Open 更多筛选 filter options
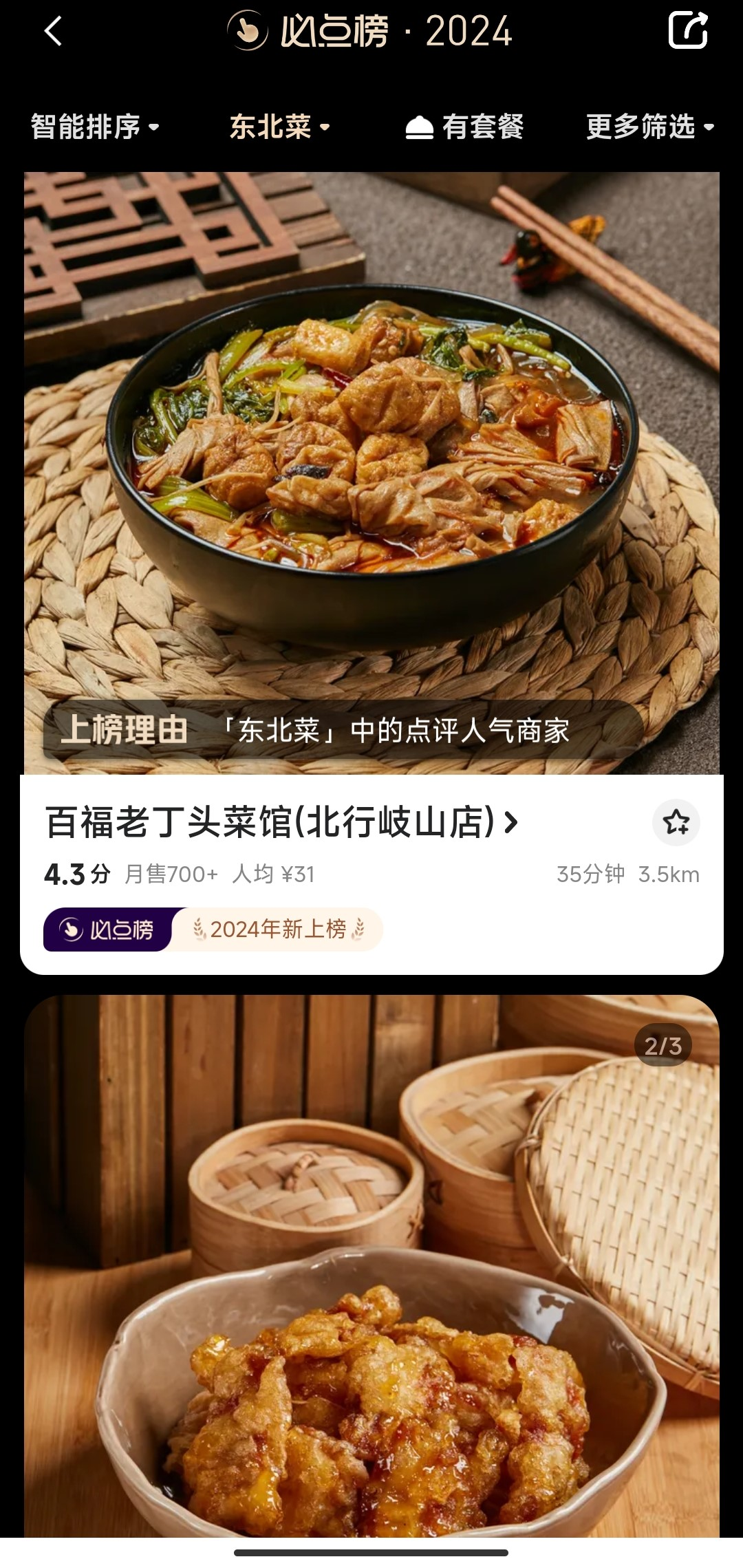This screenshot has height=1568, width=743. tap(649, 127)
